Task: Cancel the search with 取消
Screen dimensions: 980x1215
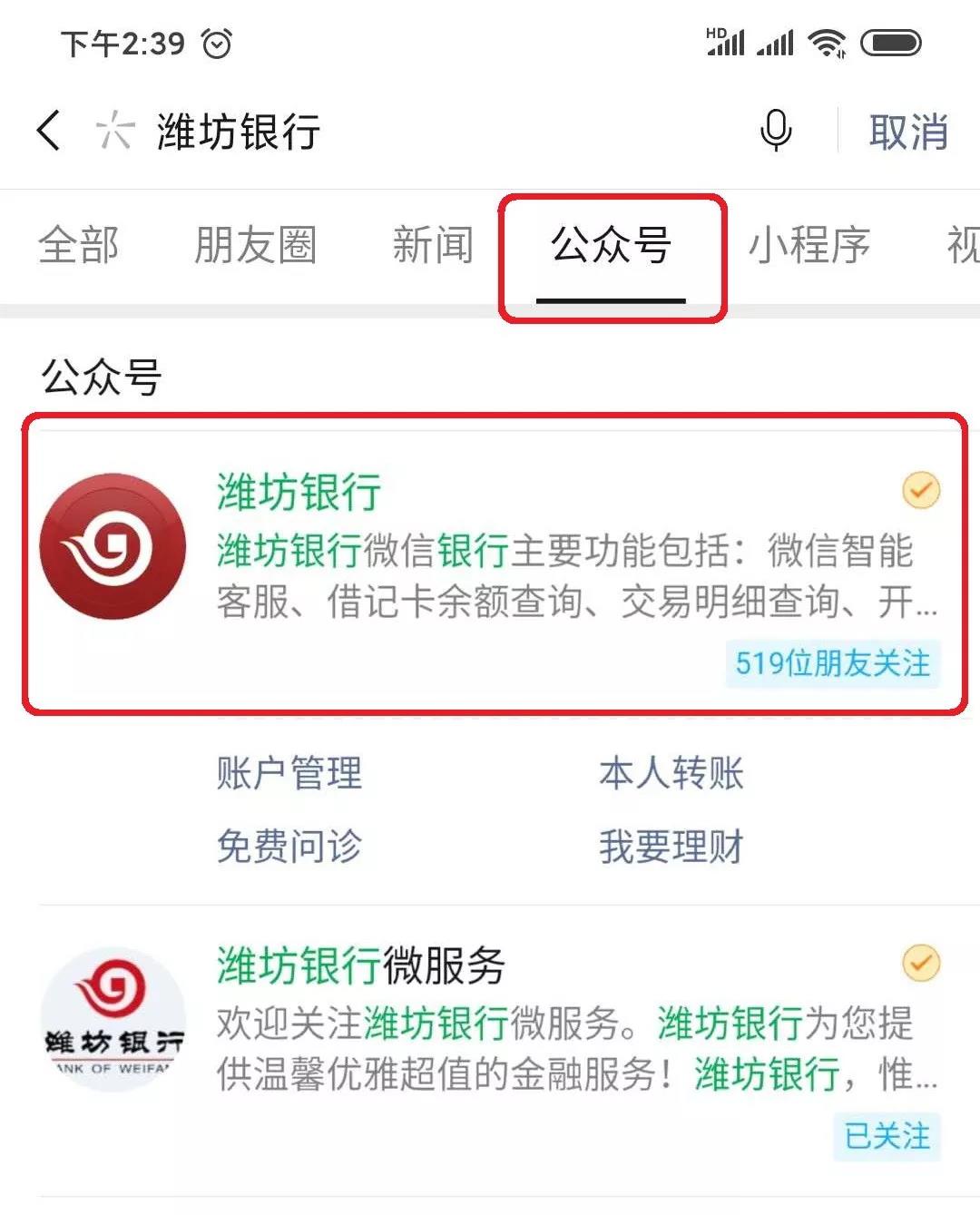Action: click(908, 132)
